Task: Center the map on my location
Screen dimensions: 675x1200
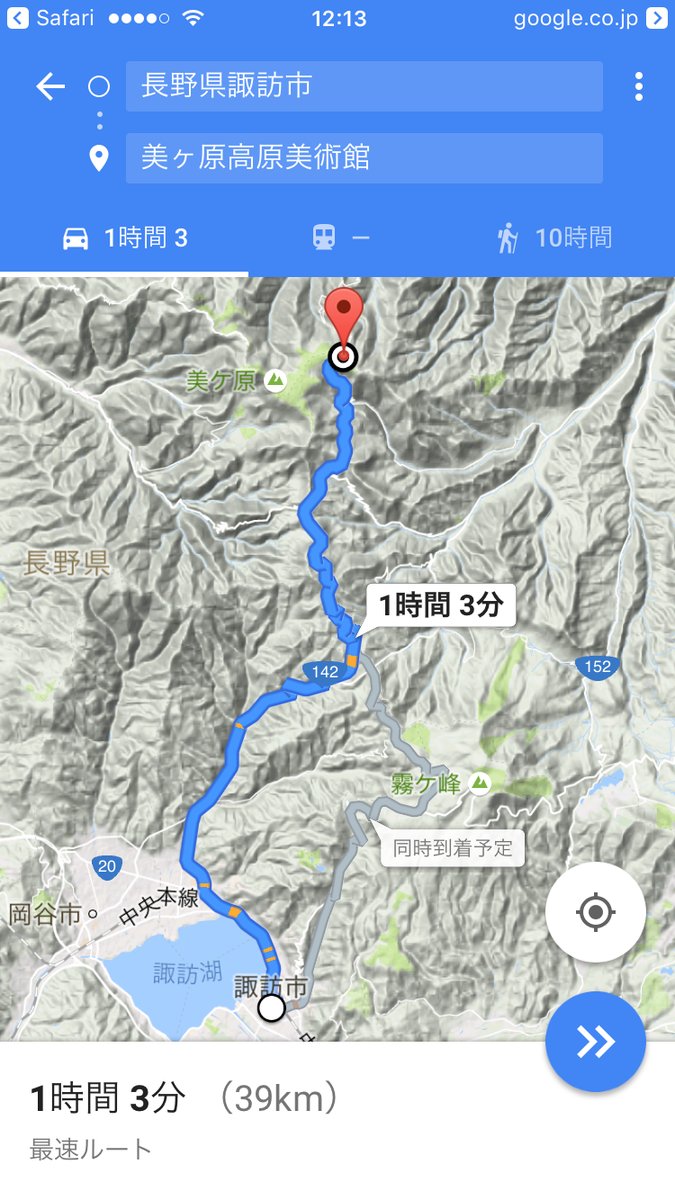Action: pyautogui.click(x=595, y=912)
